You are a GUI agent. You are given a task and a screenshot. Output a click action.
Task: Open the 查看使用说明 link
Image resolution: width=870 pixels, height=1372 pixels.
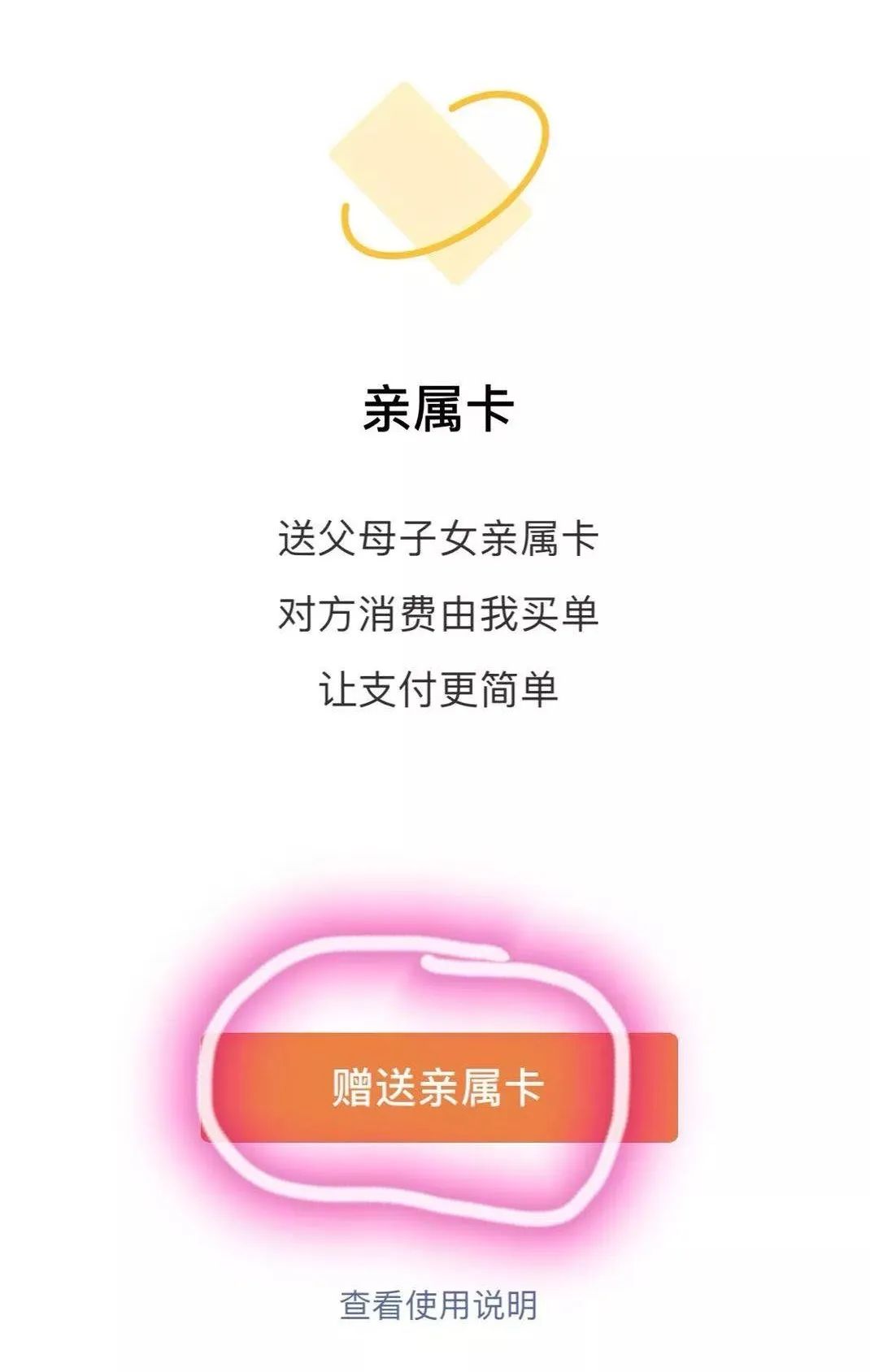(438, 1305)
